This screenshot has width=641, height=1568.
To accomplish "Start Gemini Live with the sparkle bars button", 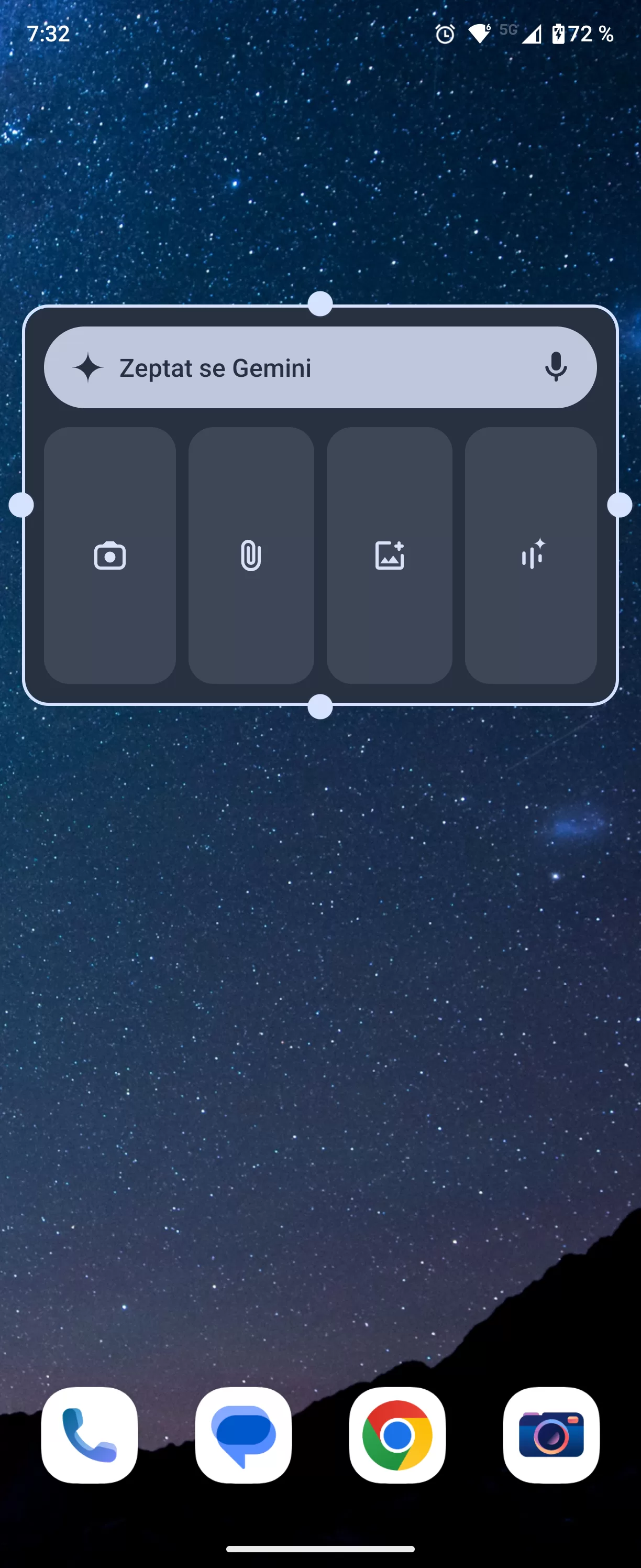I will (x=531, y=555).
